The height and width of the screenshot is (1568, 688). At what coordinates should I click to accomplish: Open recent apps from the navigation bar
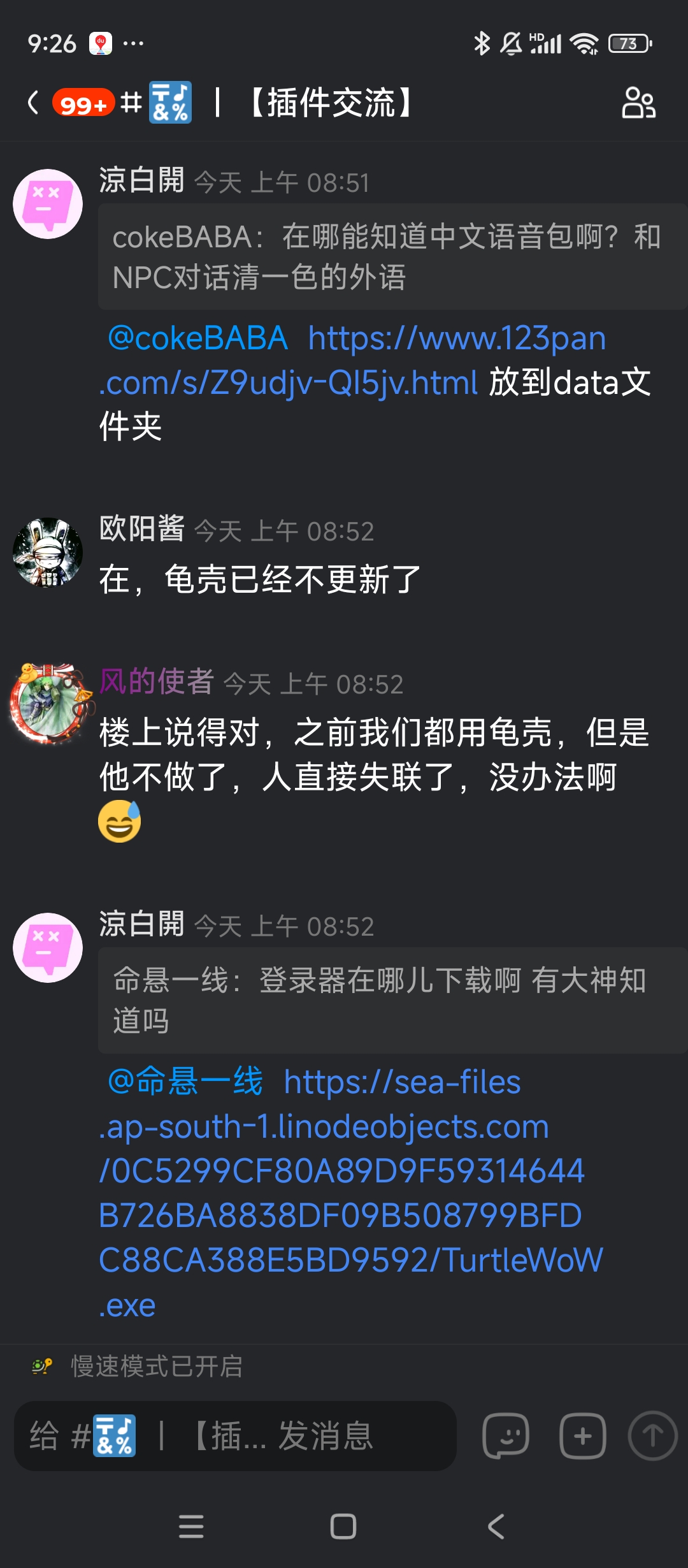[x=191, y=1527]
